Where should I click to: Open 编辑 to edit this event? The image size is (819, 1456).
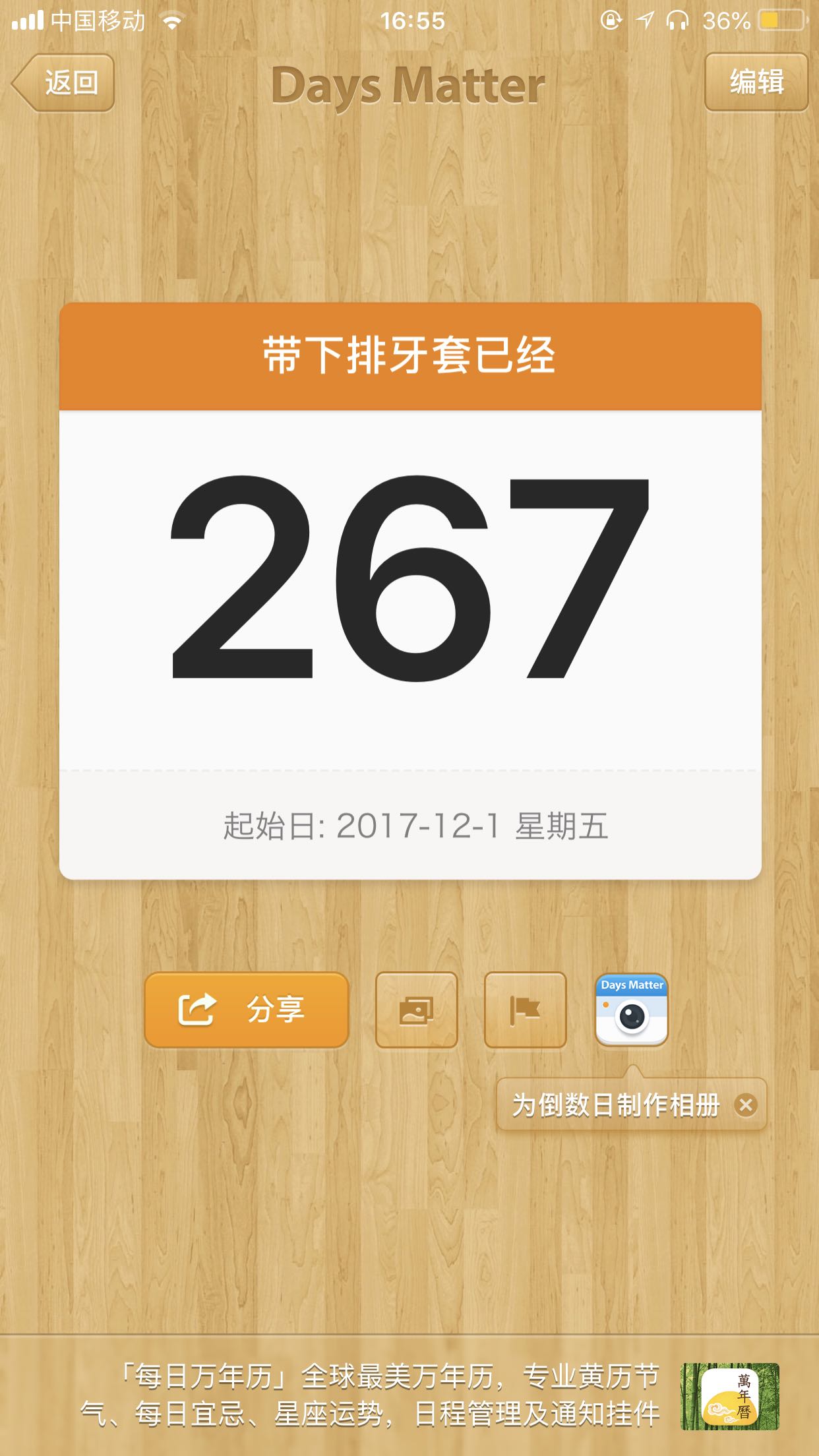pos(756,82)
